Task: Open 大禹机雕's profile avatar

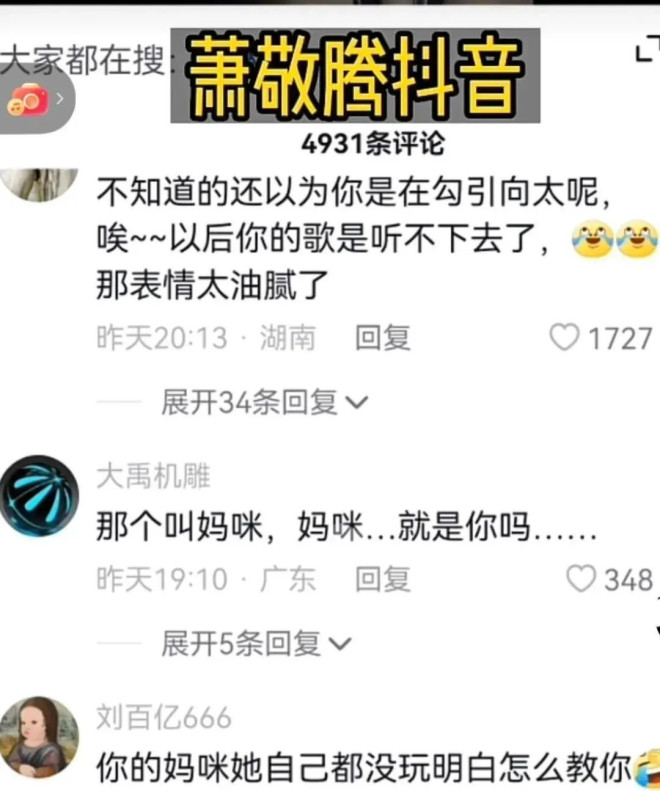Action: click(x=39, y=495)
